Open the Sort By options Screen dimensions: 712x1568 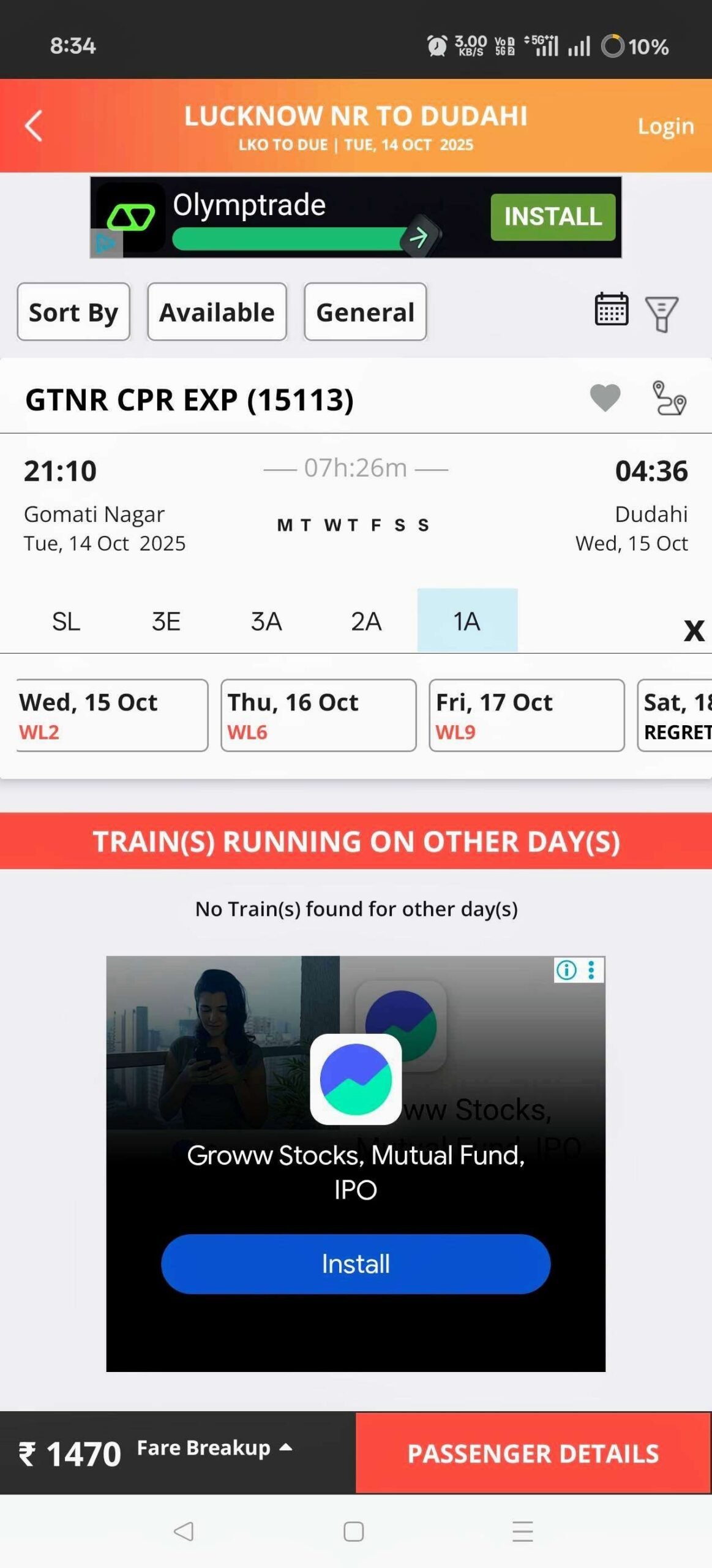tap(73, 312)
